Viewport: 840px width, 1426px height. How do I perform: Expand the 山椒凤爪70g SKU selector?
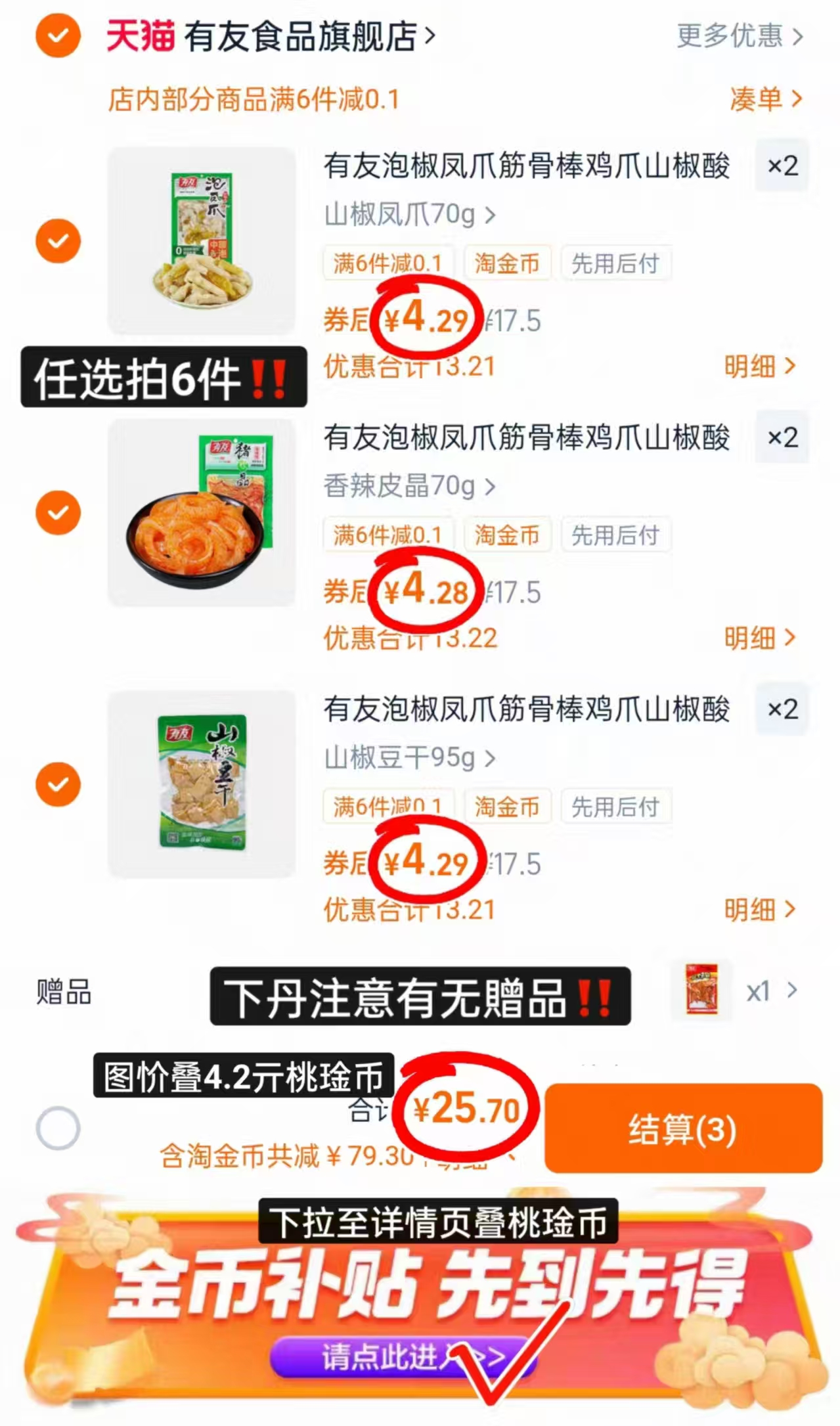point(409,215)
